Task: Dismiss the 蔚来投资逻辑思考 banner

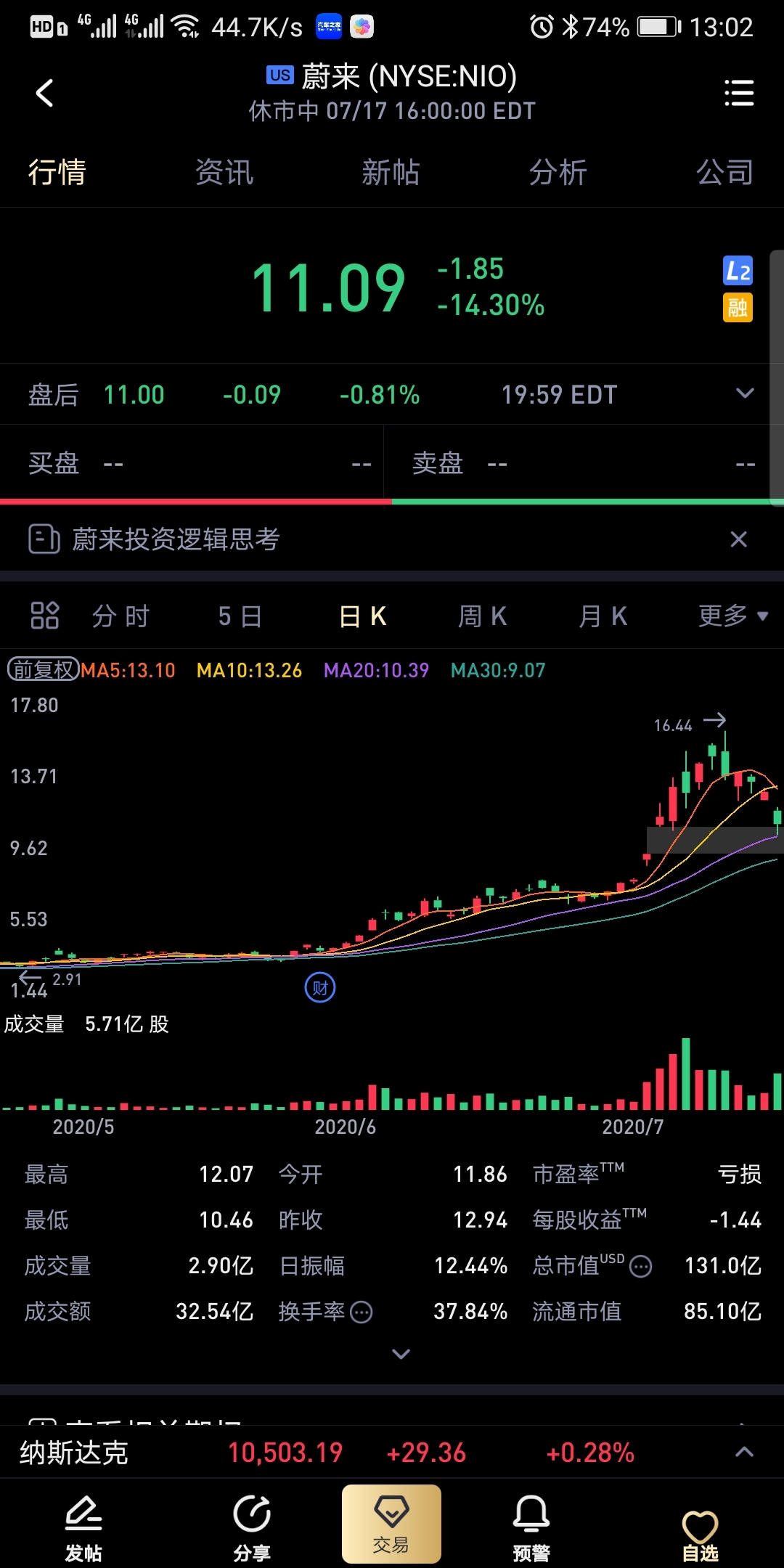Action: [x=738, y=539]
